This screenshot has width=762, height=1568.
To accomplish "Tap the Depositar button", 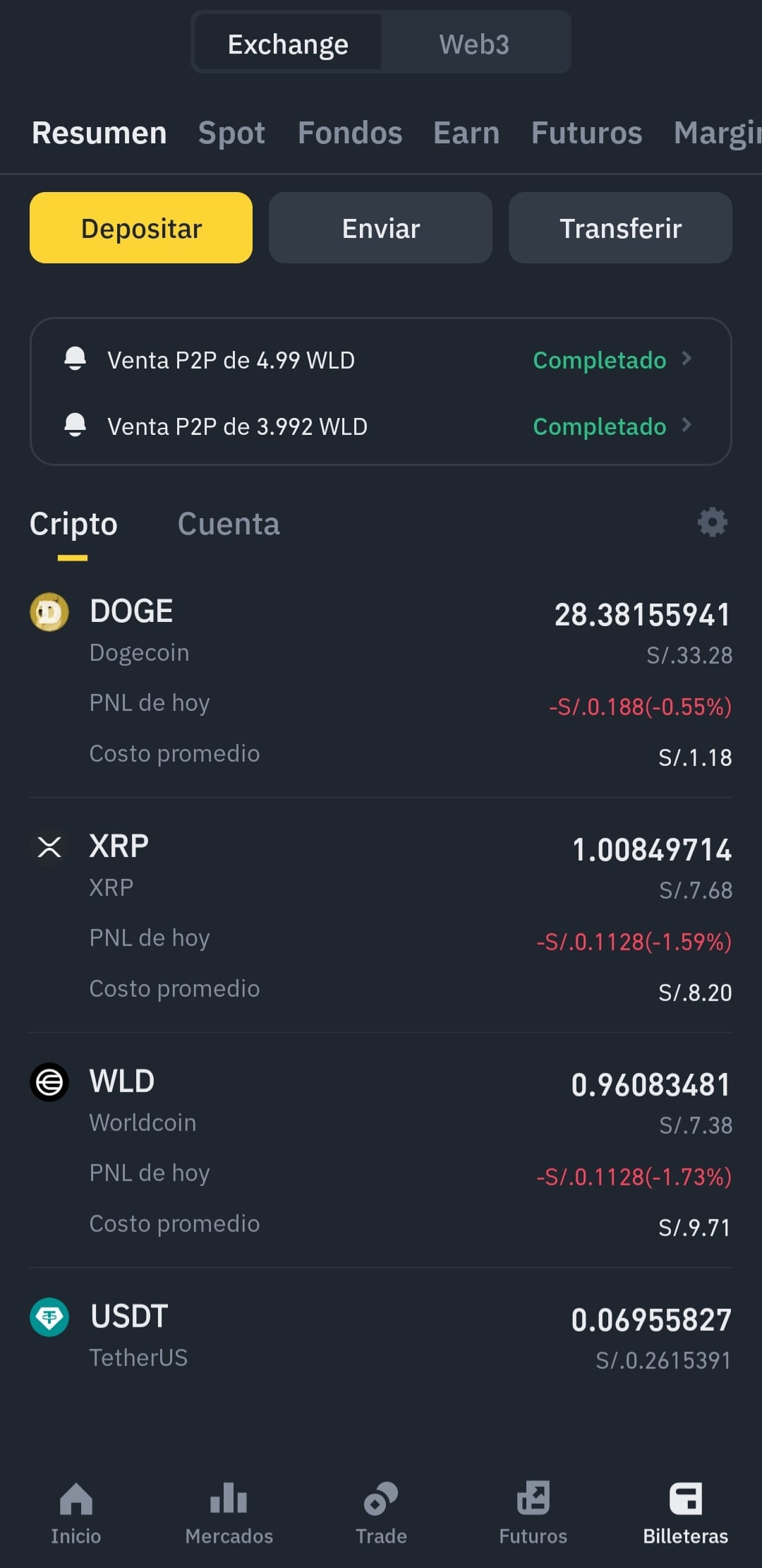I will (x=141, y=228).
